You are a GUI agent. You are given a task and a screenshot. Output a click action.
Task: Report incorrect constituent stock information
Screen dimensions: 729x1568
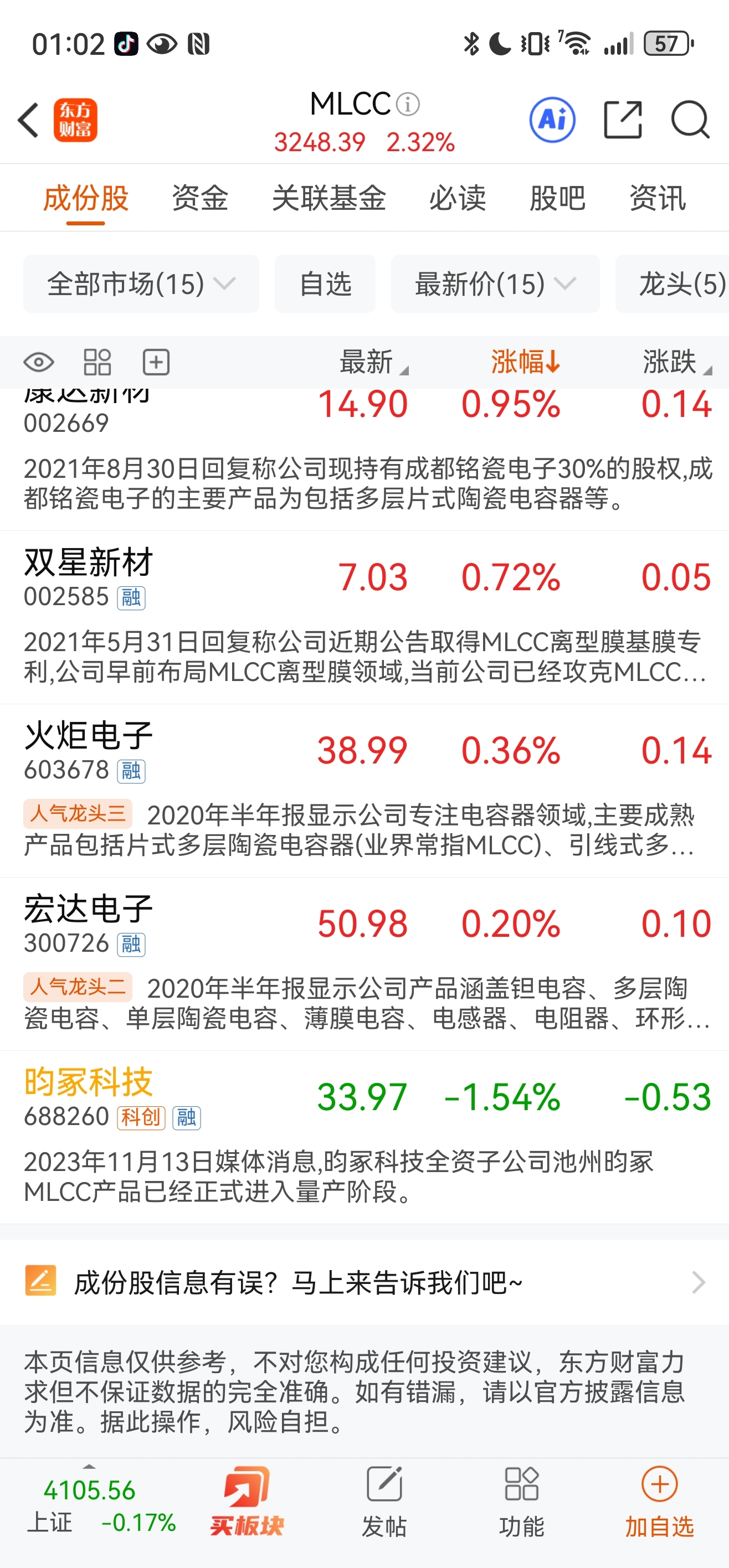click(x=364, y=1282)
